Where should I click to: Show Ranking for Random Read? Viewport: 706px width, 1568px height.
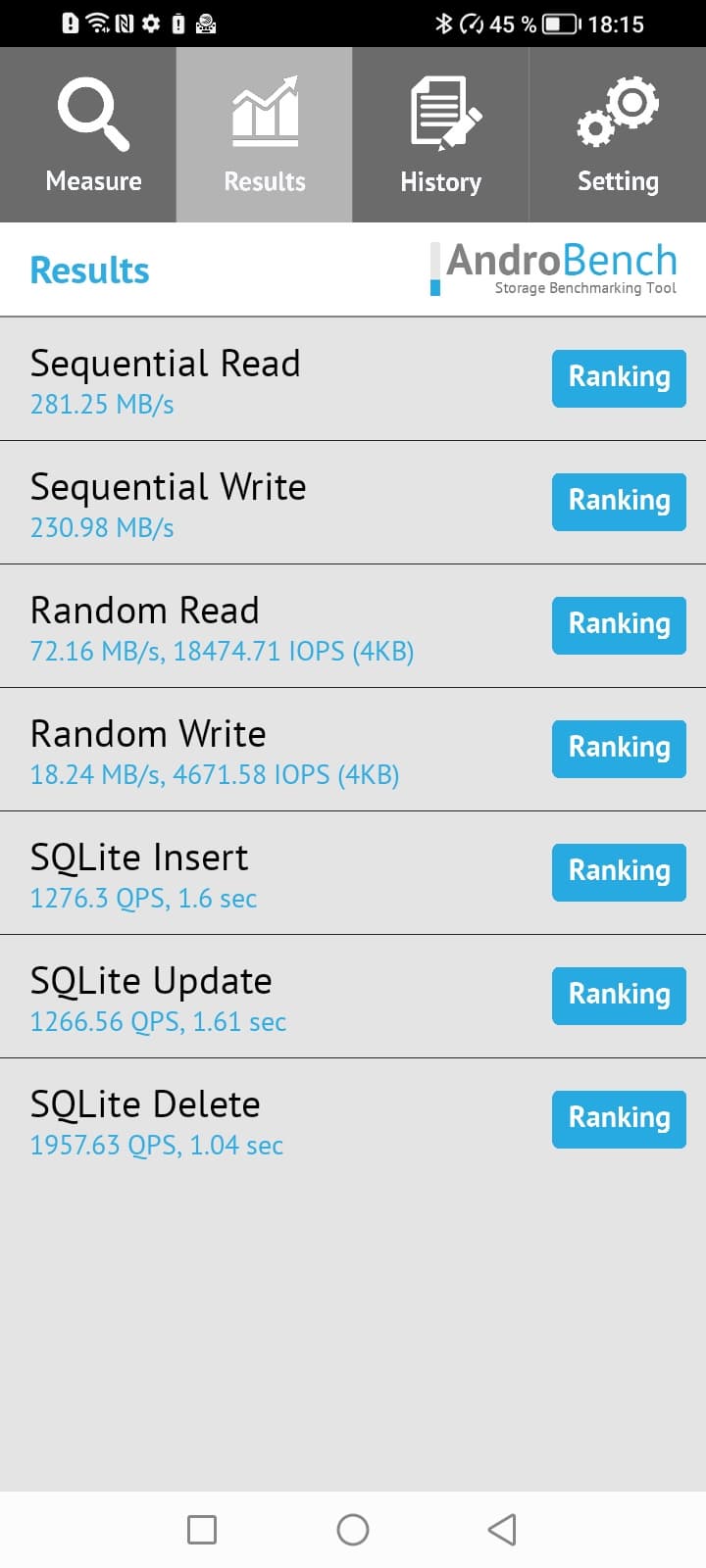click(x=619, y=625)
